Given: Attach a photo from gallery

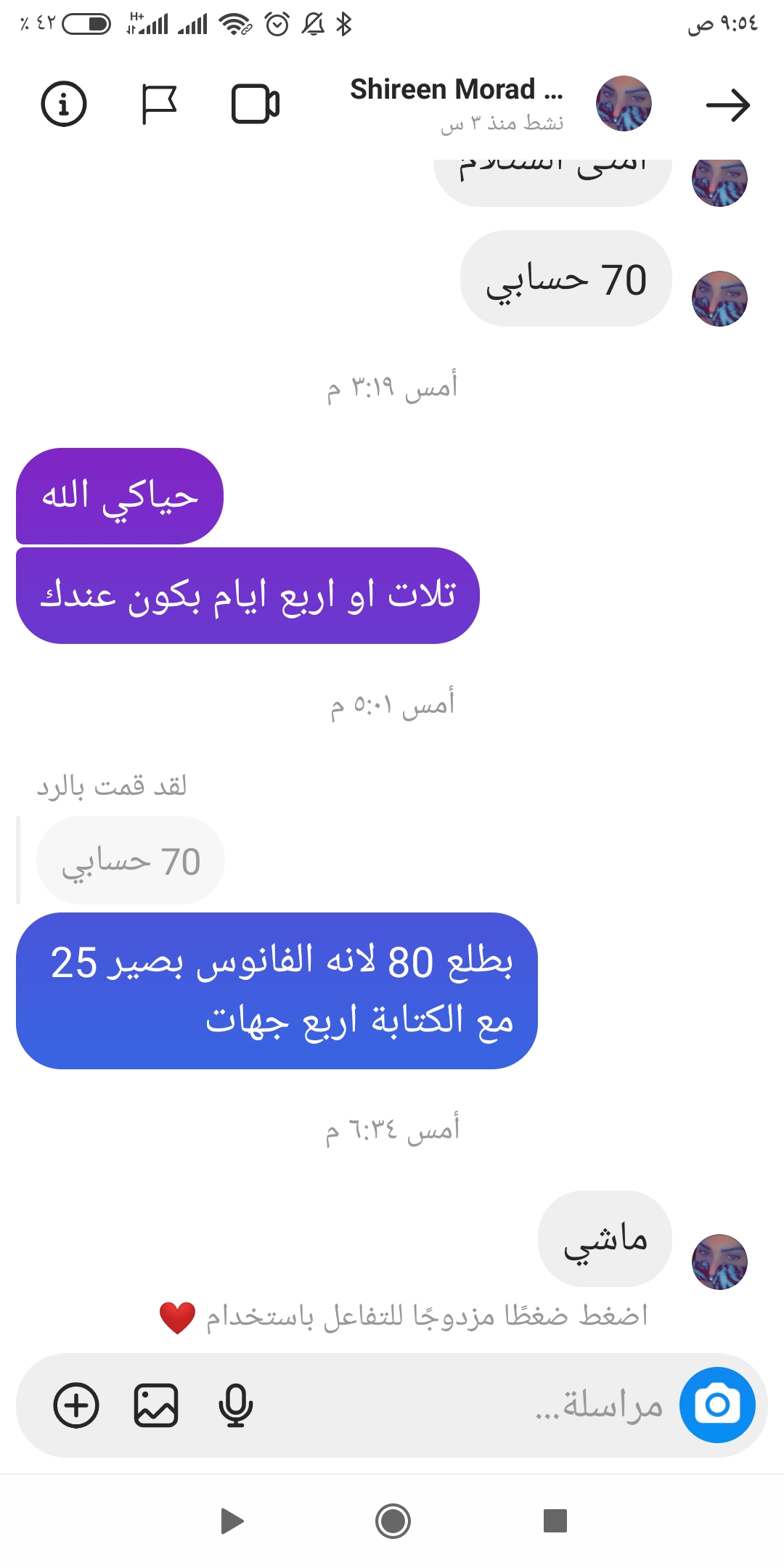Looking at the screenshot, I should click(156, 1405).
